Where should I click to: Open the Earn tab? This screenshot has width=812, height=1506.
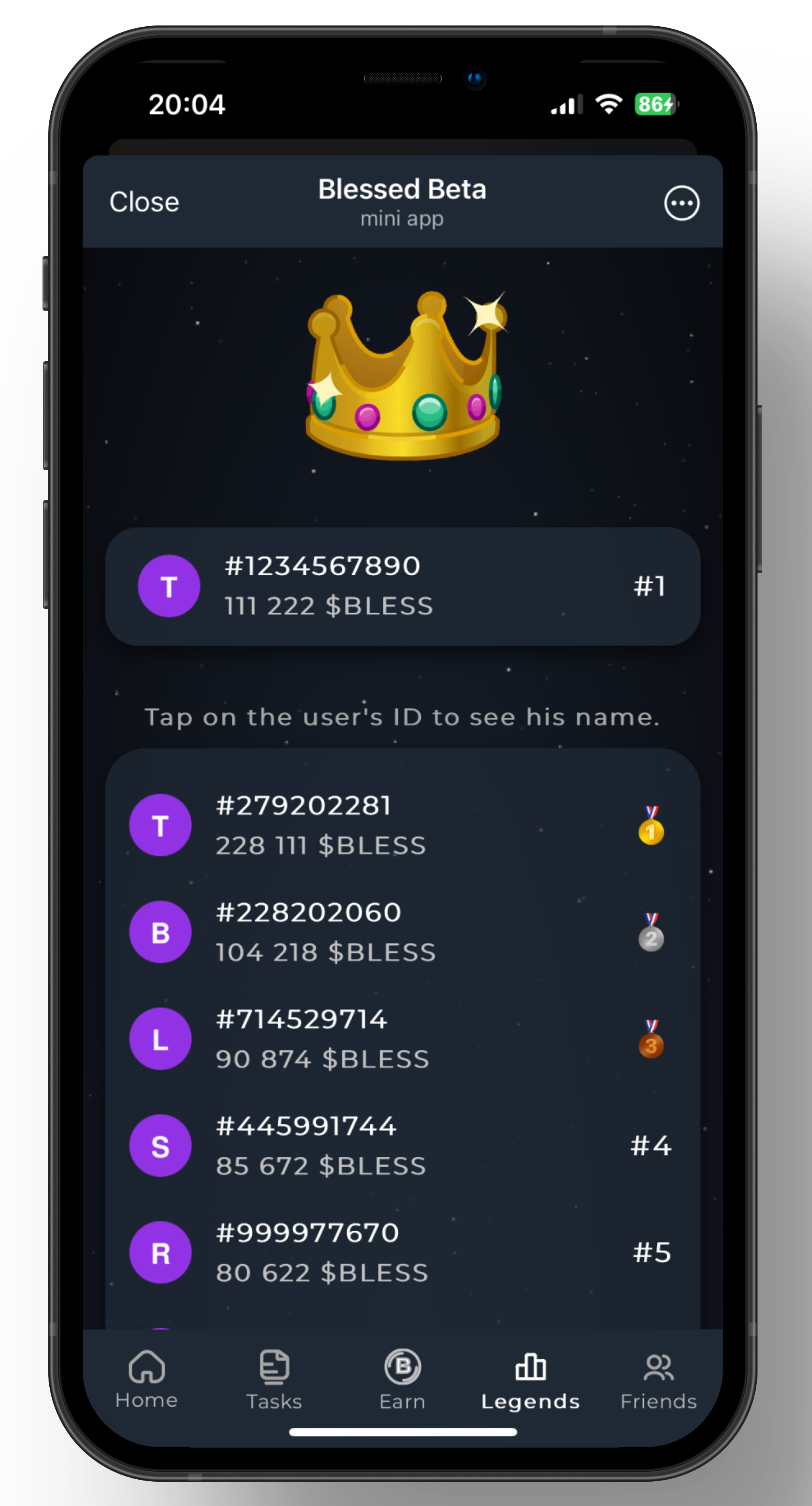pyautogui.click(x=402, y=1381)
